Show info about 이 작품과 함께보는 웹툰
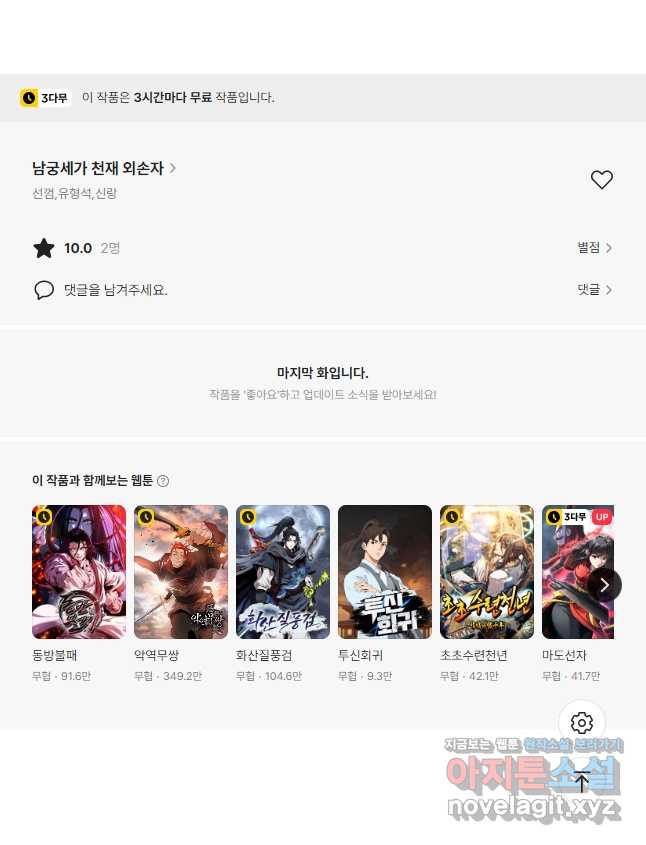 (x=163, y=481)
